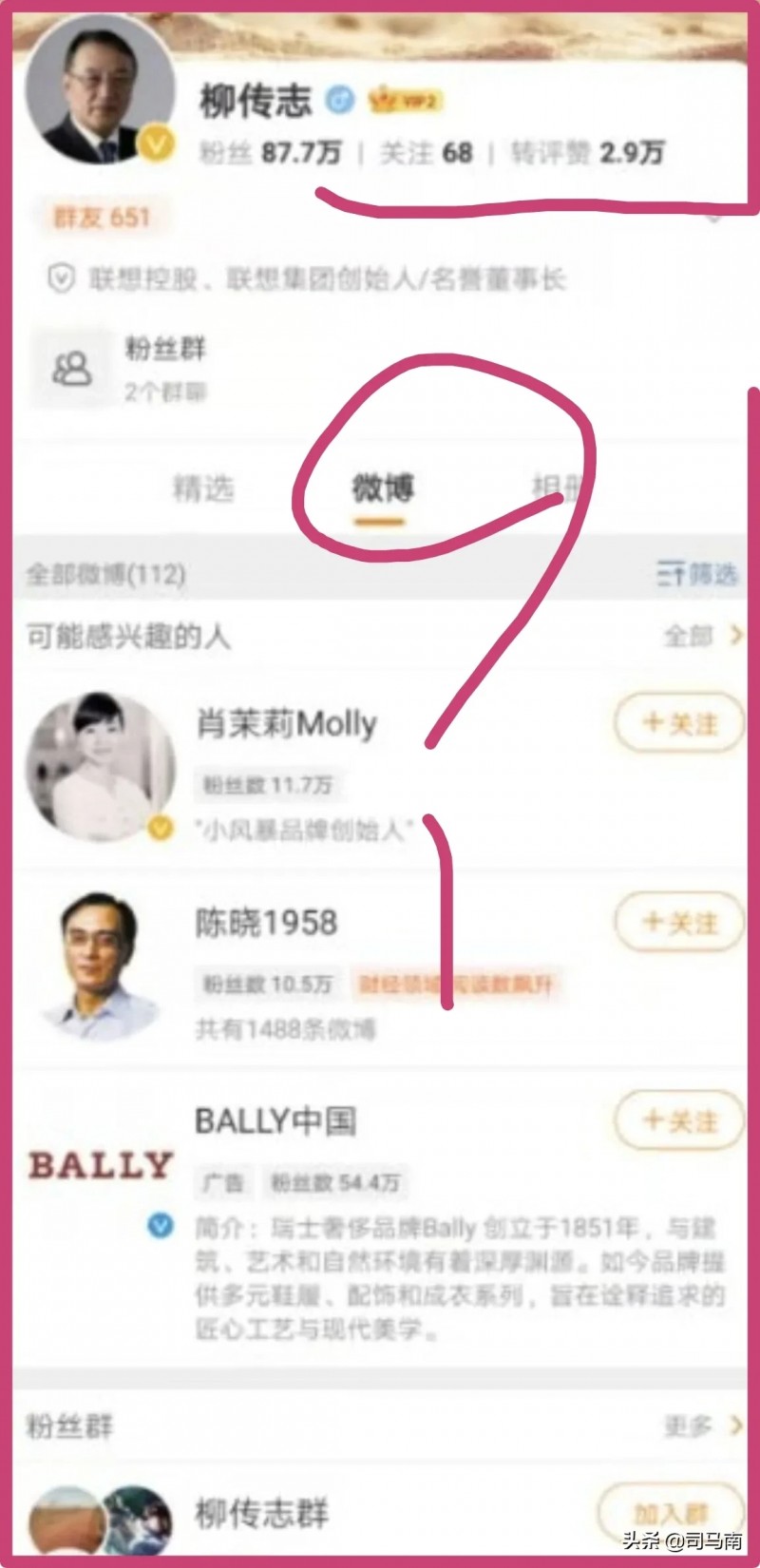Show 全部 suggested people
This screenshot has height=1568, width=760.
coord(702,636)
